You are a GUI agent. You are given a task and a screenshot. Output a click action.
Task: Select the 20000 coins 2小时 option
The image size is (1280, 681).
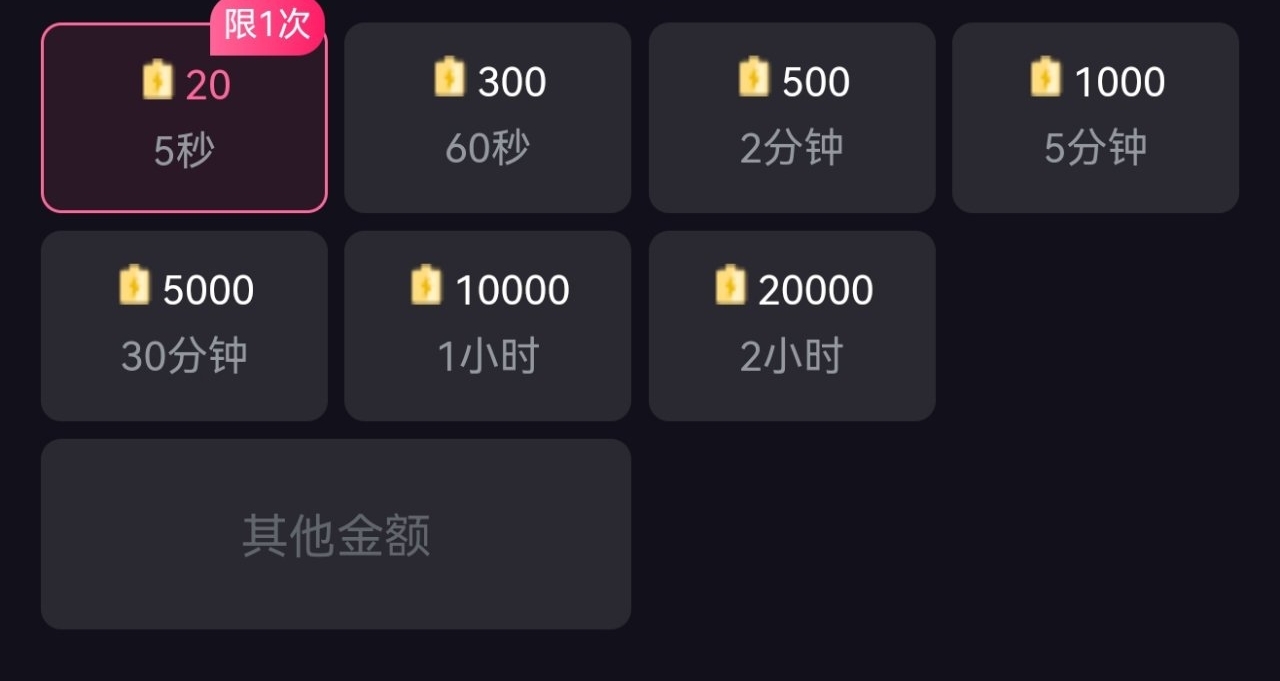tap(792, 326)
